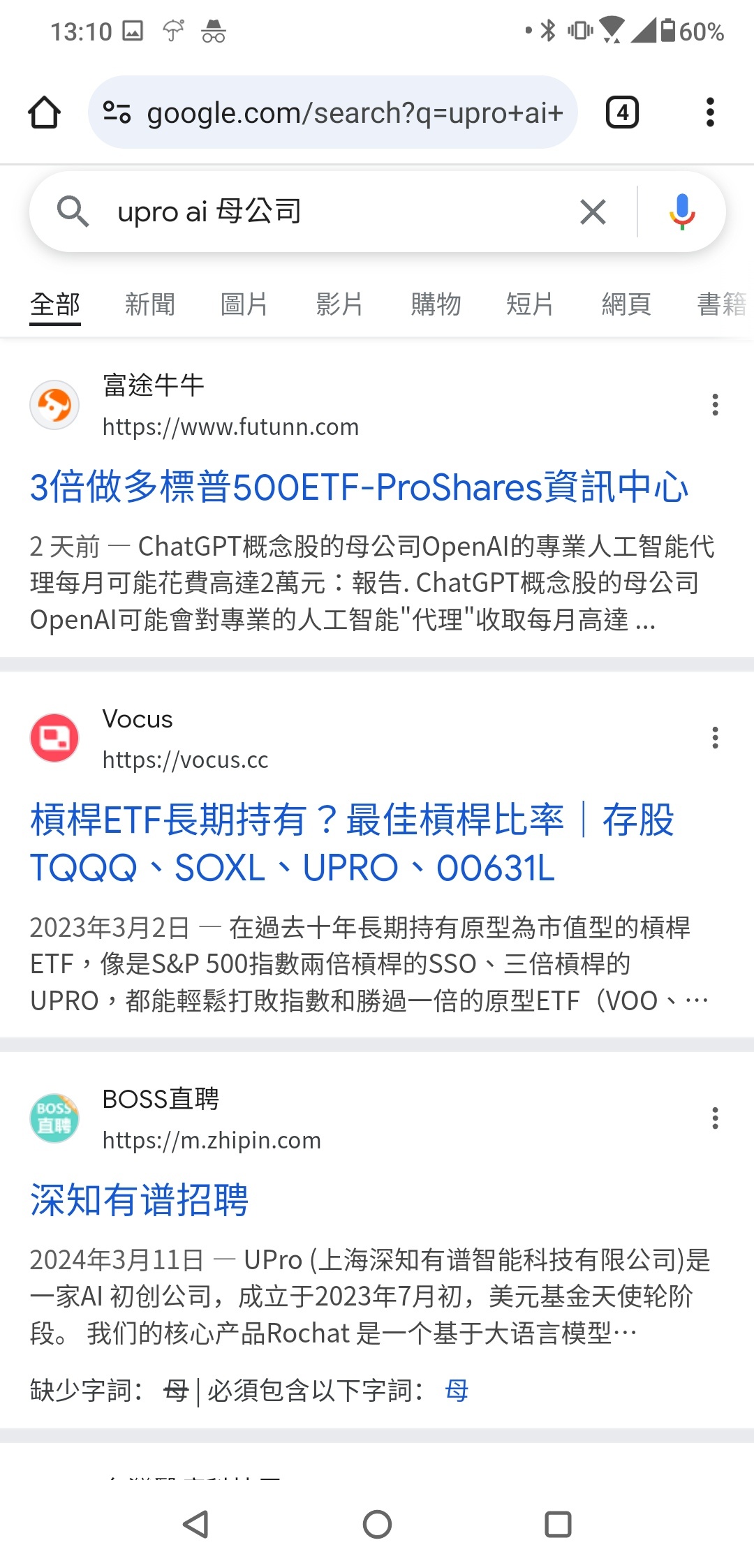Switch to the 圖片 tab

244,304
